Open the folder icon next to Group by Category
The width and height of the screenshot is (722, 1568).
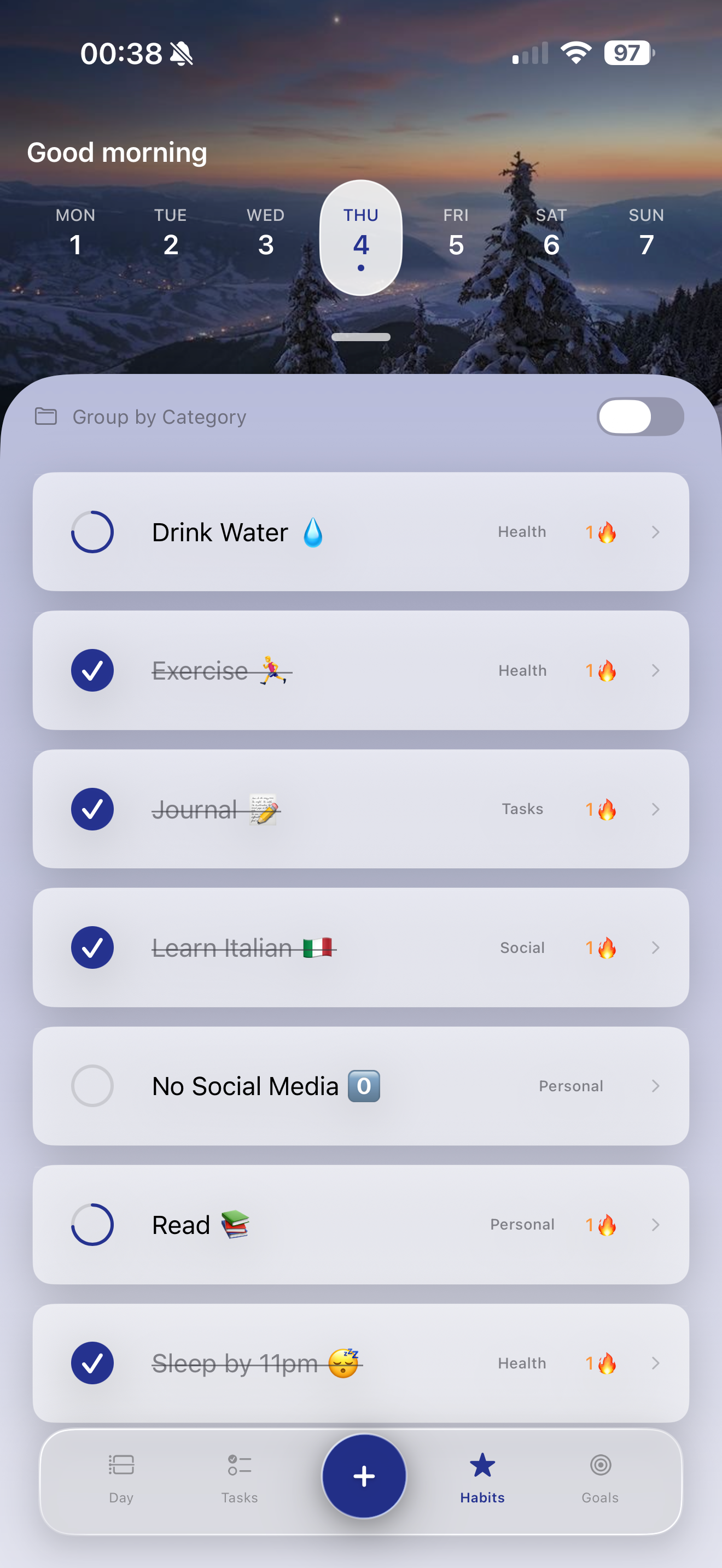point(46,417)
